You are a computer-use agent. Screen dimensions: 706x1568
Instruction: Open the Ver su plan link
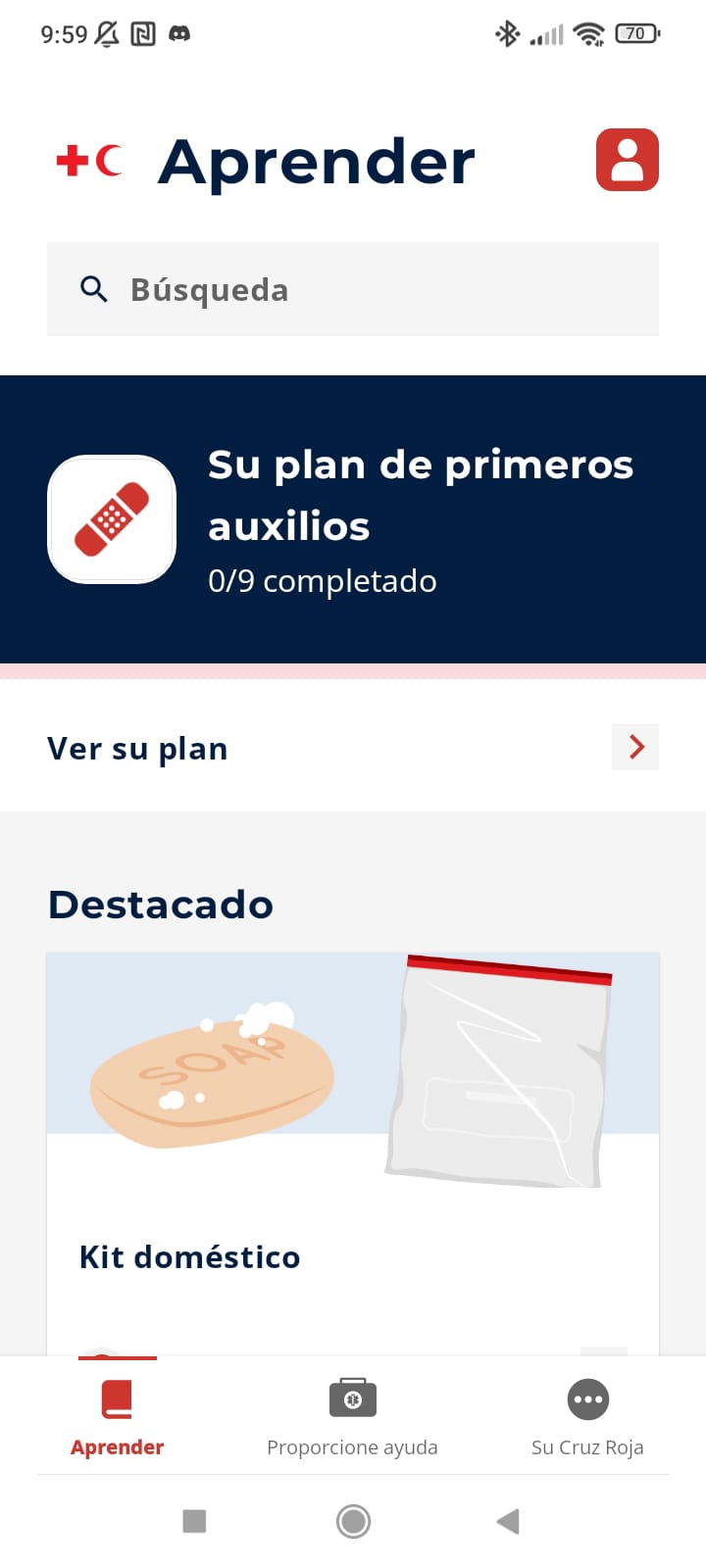[137, 748]
